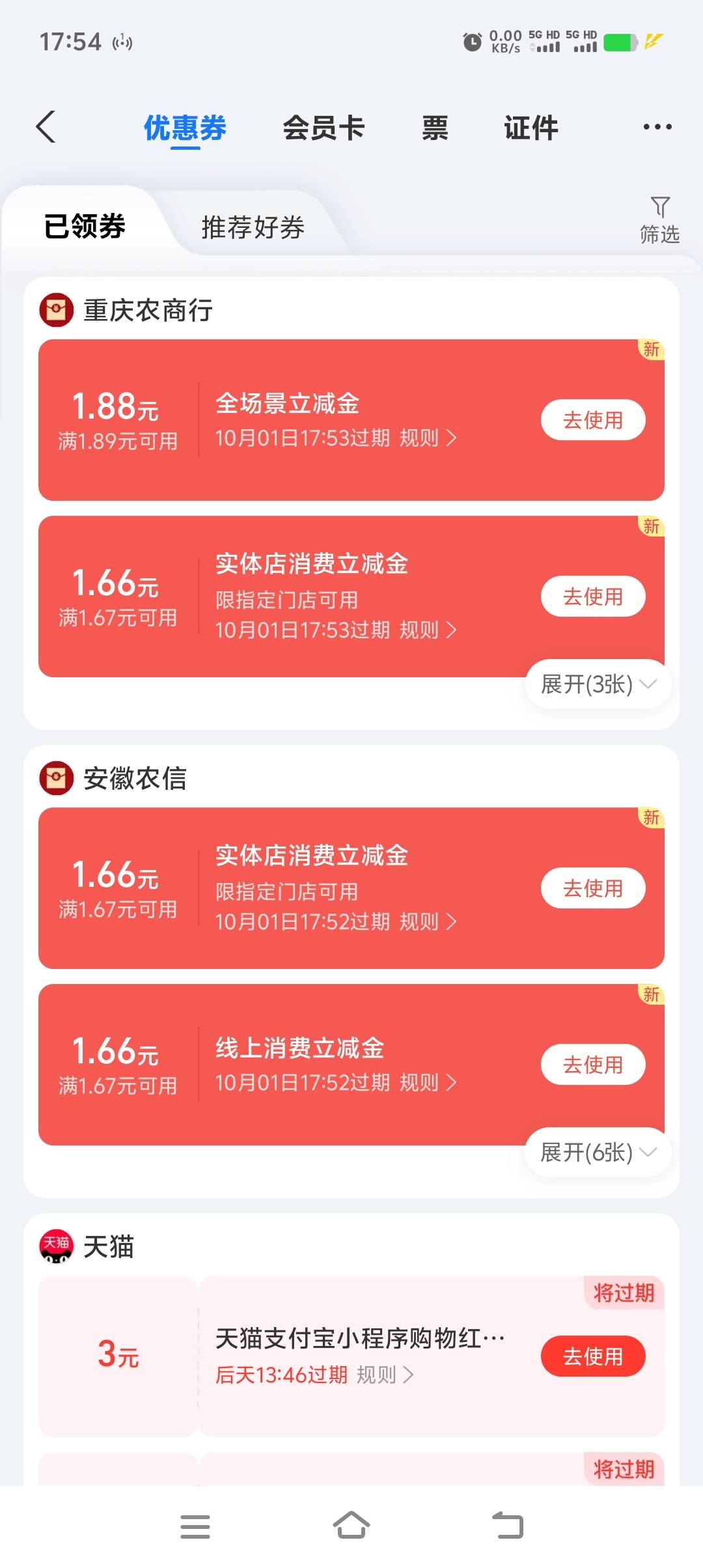The image size is (703, 1568).
Task: View rules of the 全场景立减金 coupon
Action: tap(428, 438)
